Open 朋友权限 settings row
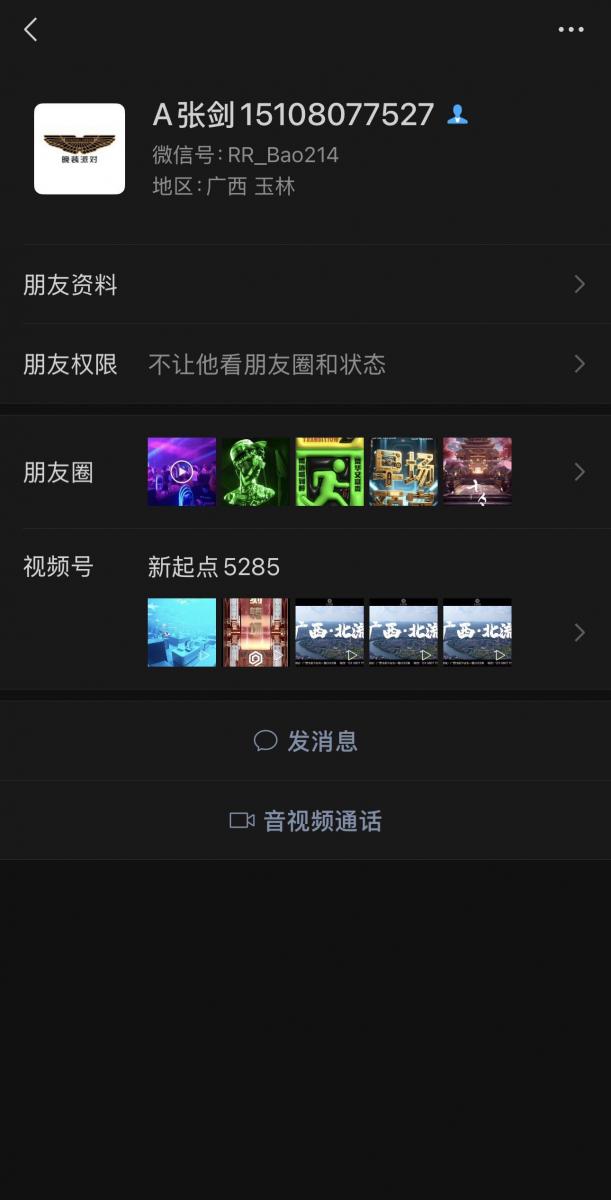This screenshot has height=1200, width=611. coord(305,364)
